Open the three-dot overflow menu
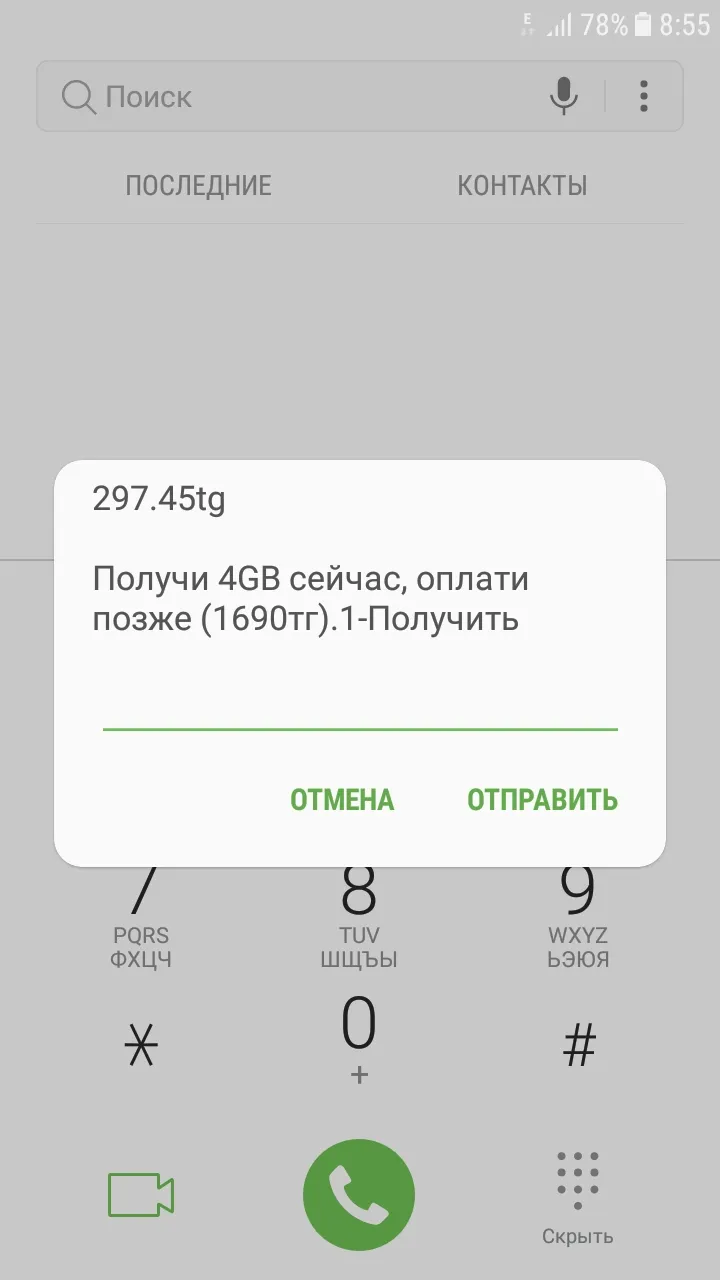This screenshot has height=1280, width=720. (x=644, y=97)
